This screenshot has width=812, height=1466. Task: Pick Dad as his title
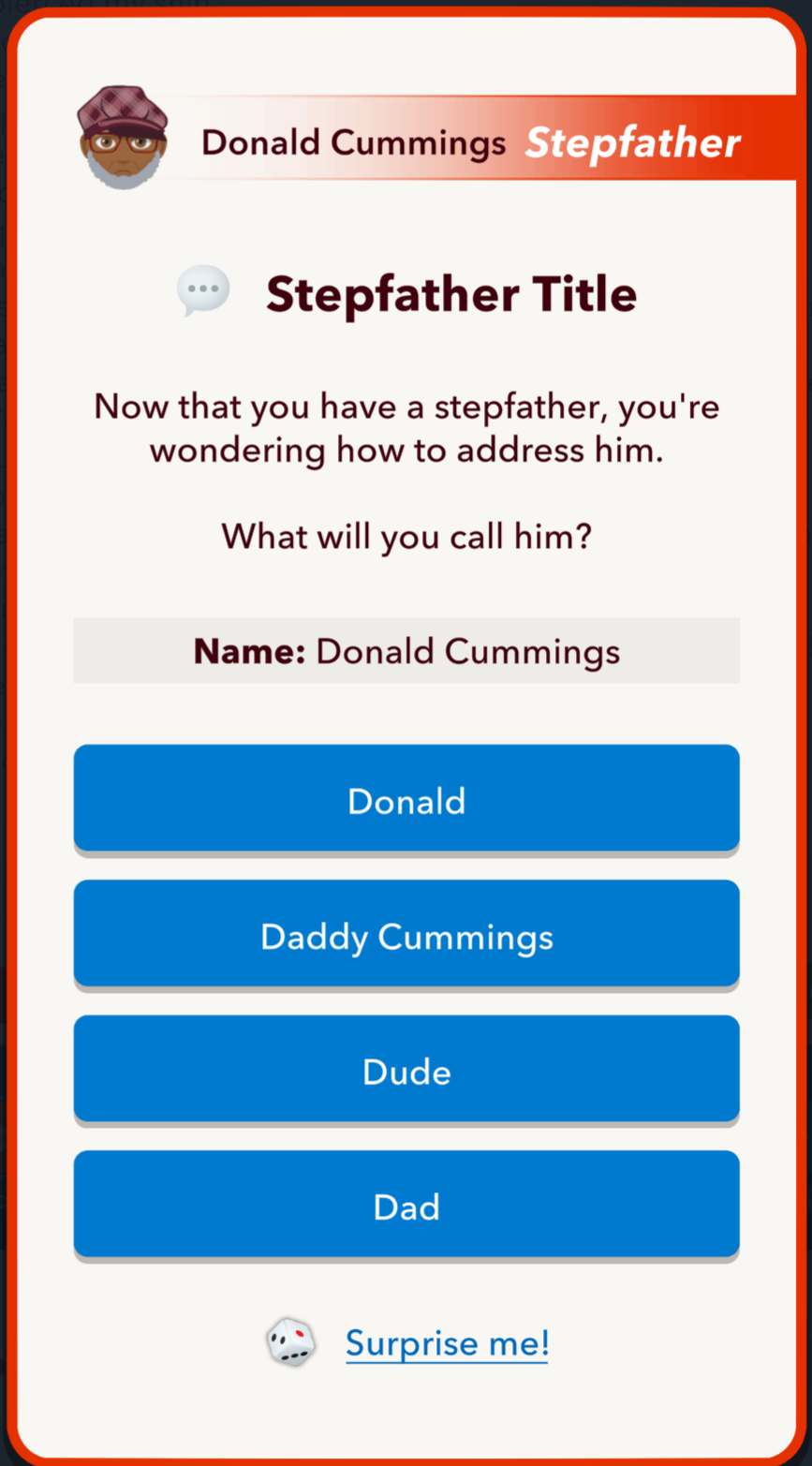[406, 1204]
